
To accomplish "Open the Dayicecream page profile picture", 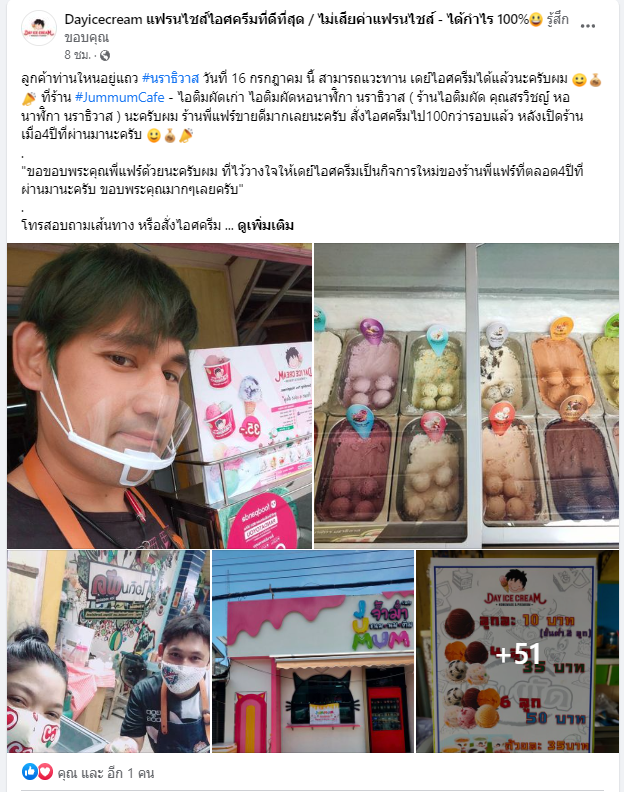I will coord(39,28).
